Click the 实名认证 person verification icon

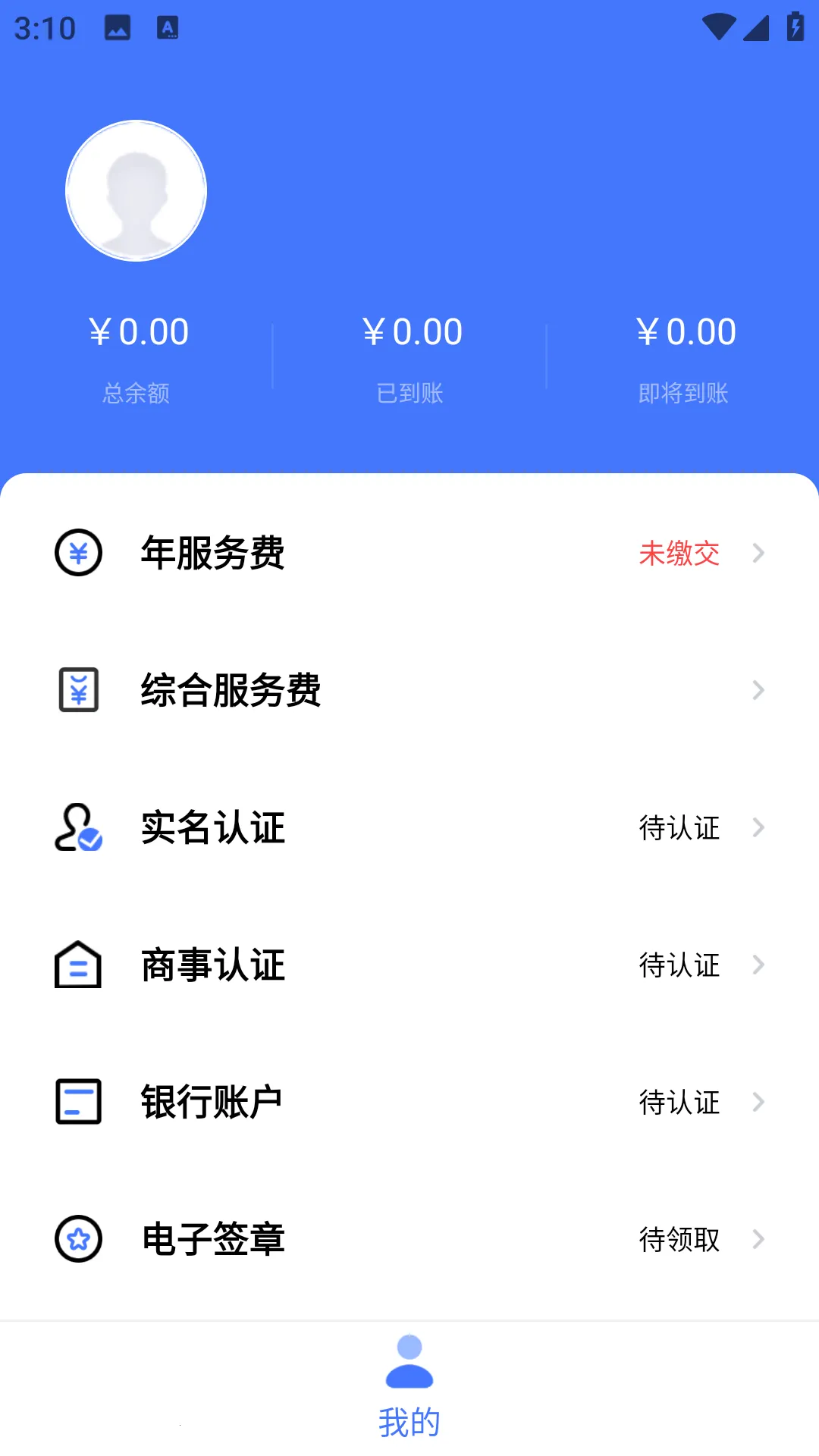78,828
